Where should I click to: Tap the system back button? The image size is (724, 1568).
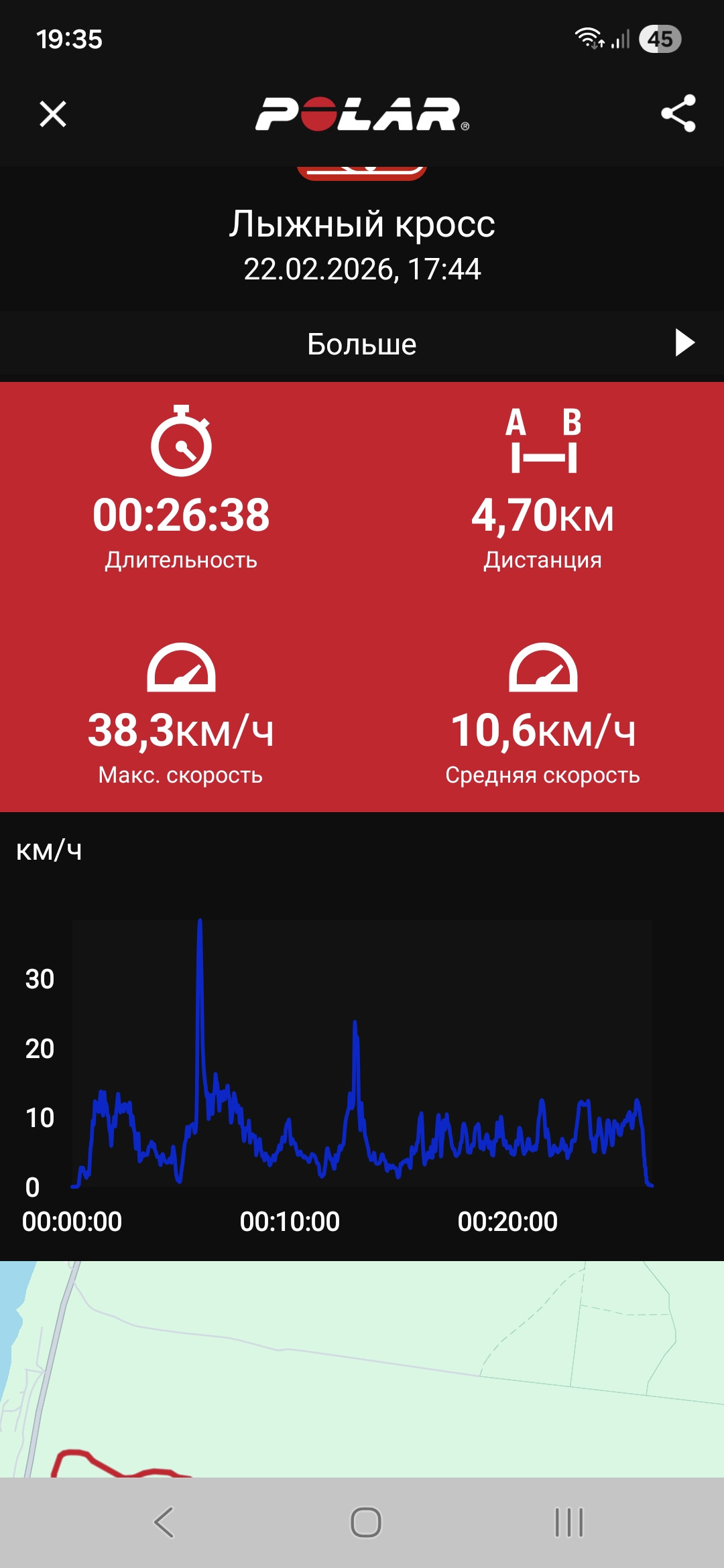164,1522
